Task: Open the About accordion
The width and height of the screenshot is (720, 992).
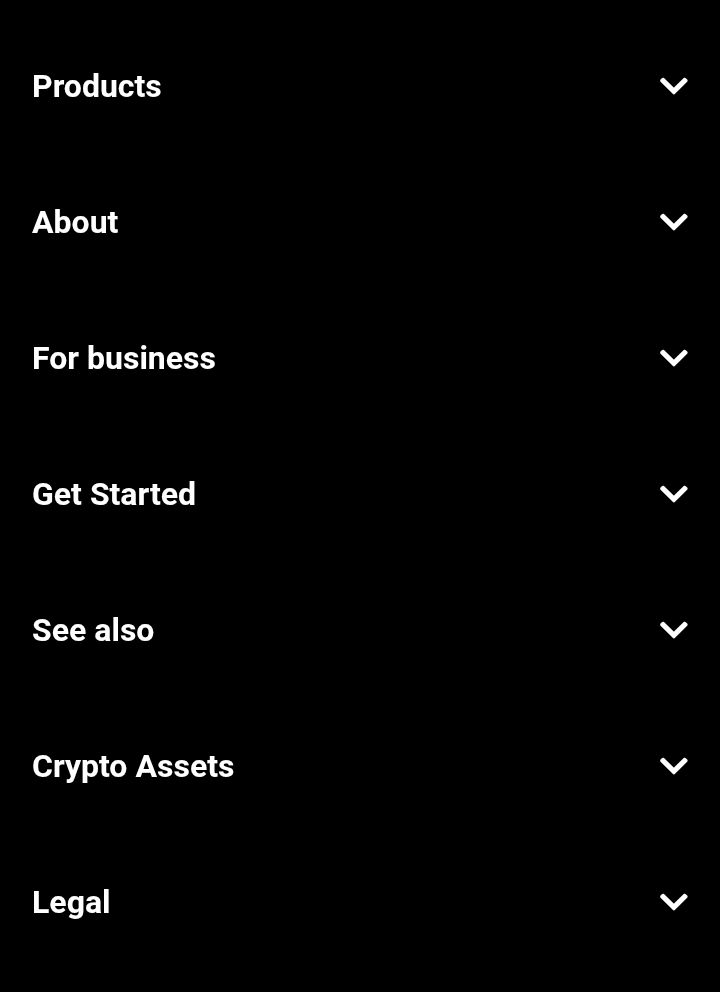Action: 673,222
